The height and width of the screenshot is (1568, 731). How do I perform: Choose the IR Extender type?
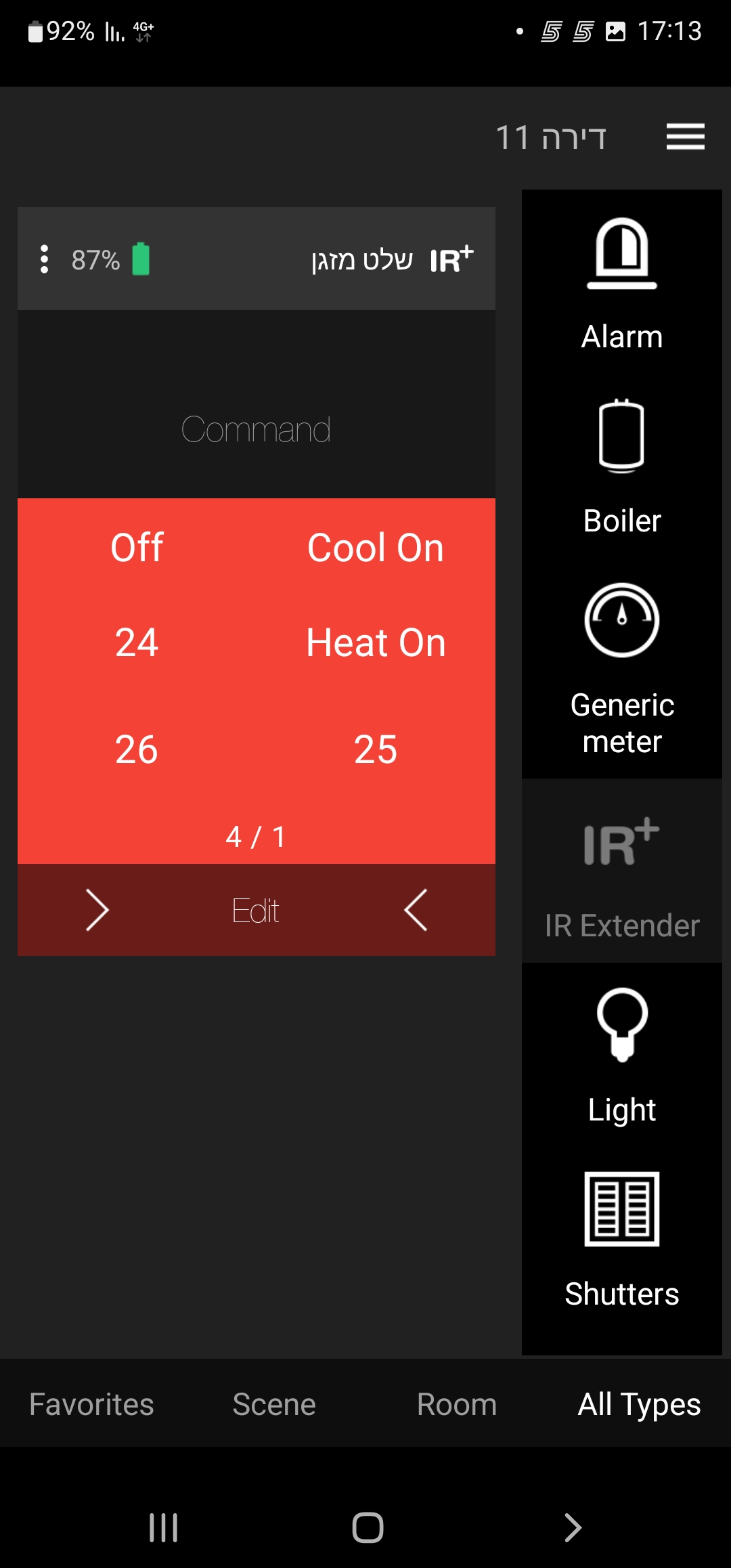[x=621, y=873]
